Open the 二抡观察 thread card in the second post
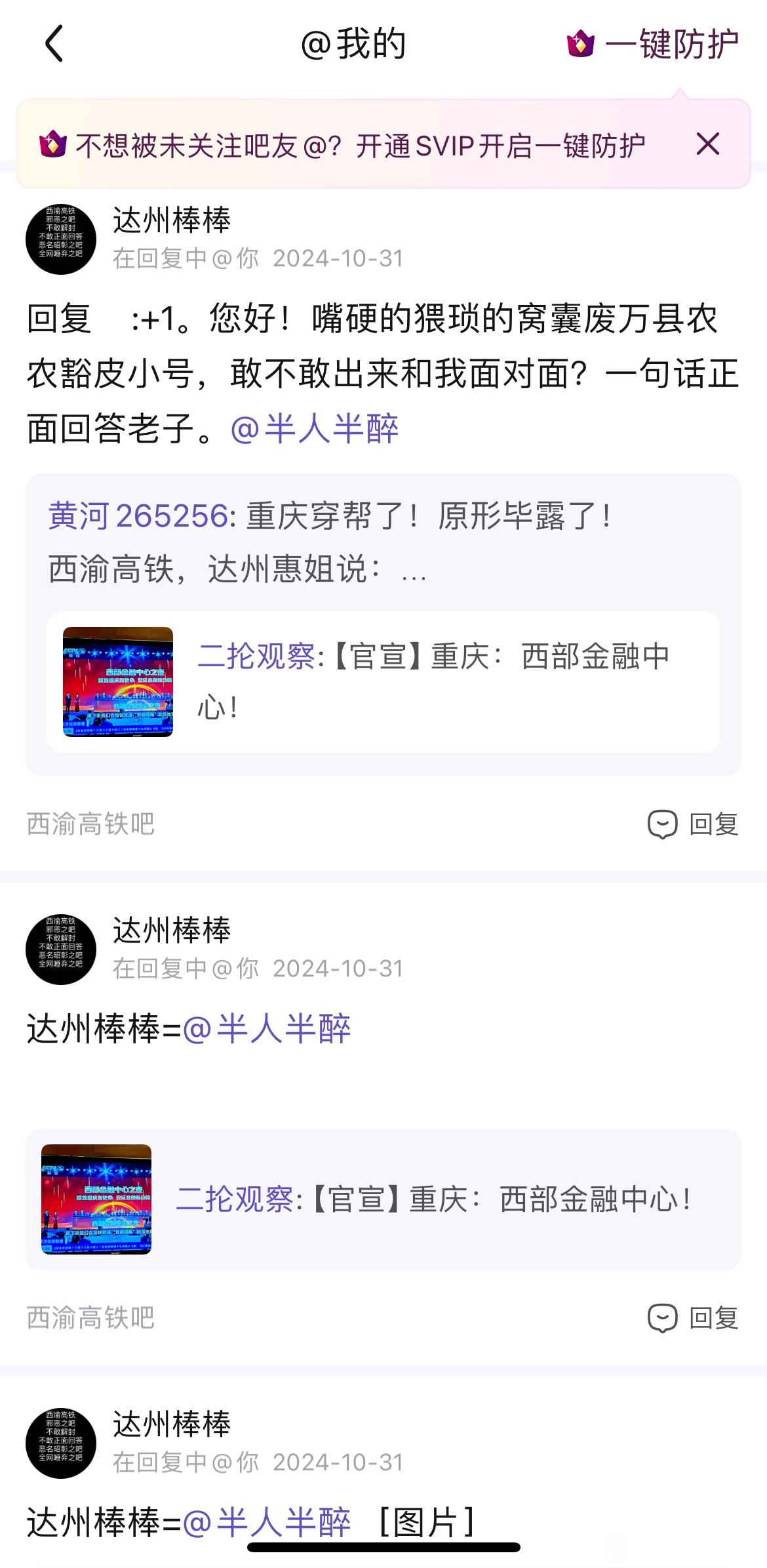This screenshot has width=767, height=1568. tap(383, 1199)
